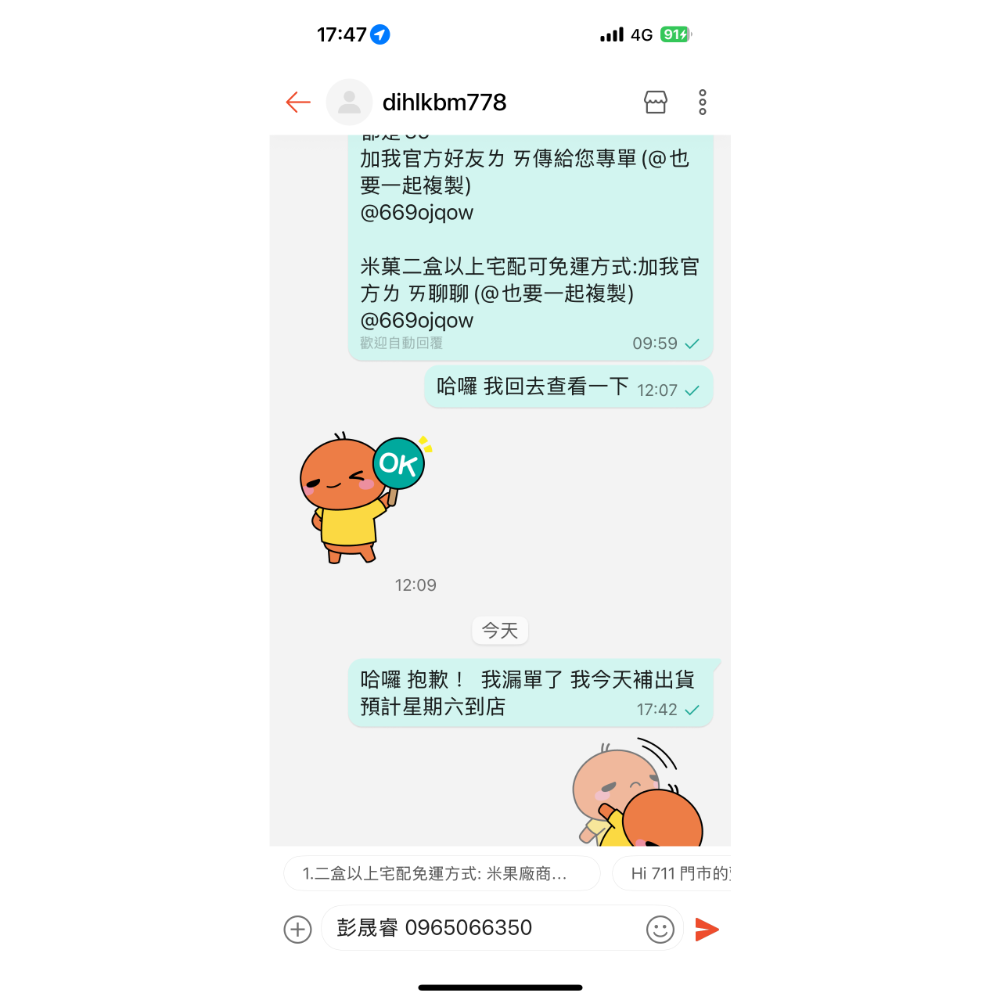Open the plus attachment menu
The image size is (1000, 1000).
point(298,929)
